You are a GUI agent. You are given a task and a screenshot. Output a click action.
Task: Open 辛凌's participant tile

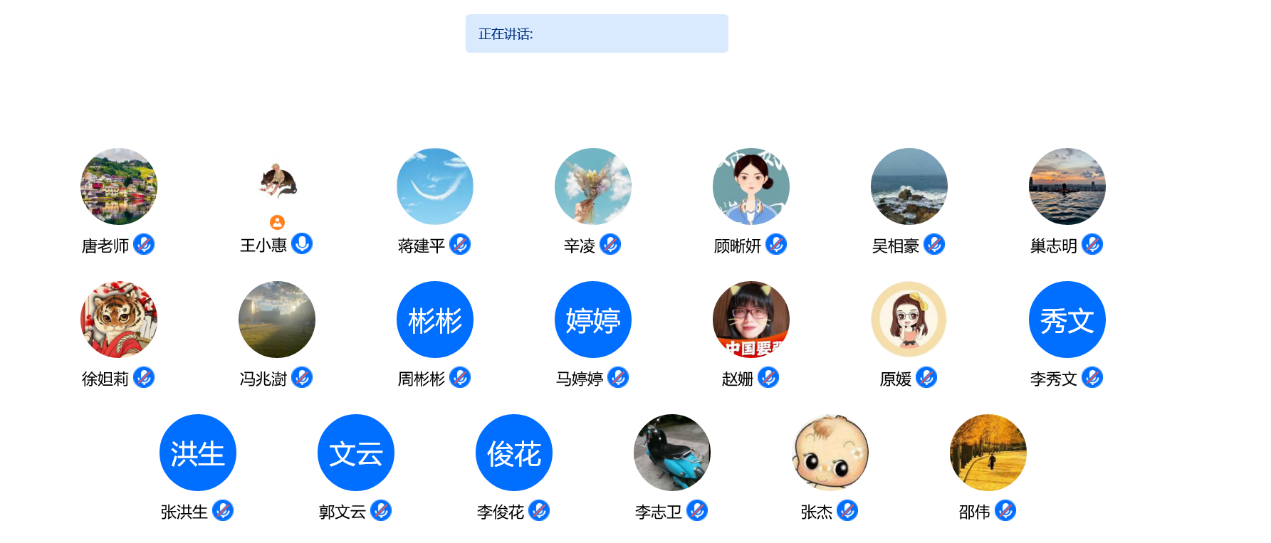[x=593, y=187]
